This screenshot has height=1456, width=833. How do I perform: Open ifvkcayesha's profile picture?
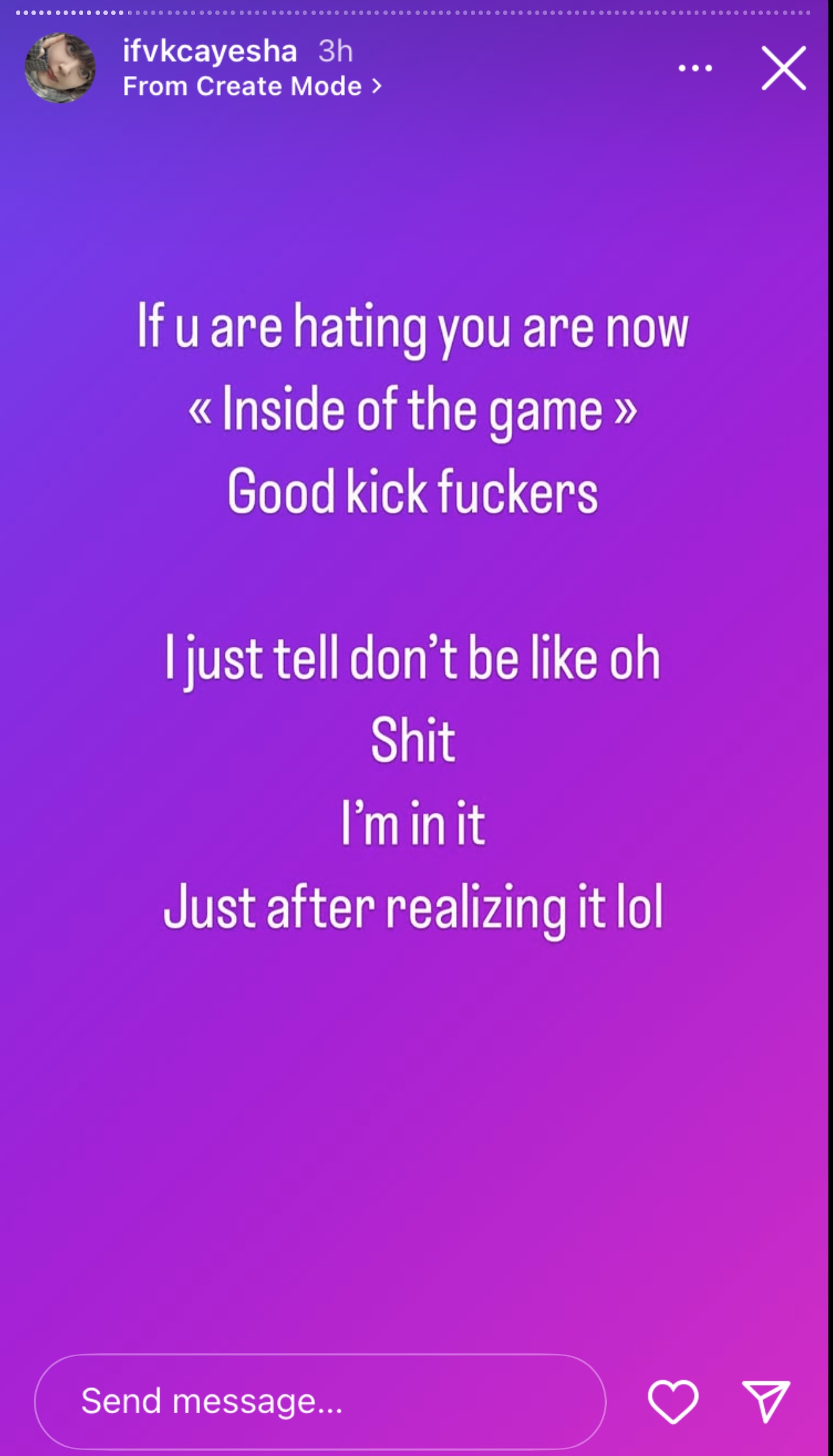[60, 68]
